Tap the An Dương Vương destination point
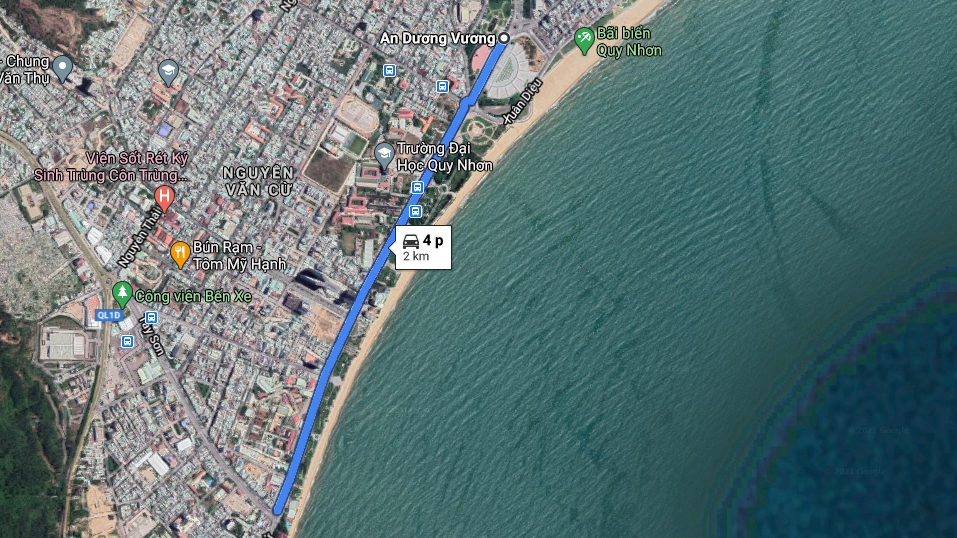 (504, 38)
